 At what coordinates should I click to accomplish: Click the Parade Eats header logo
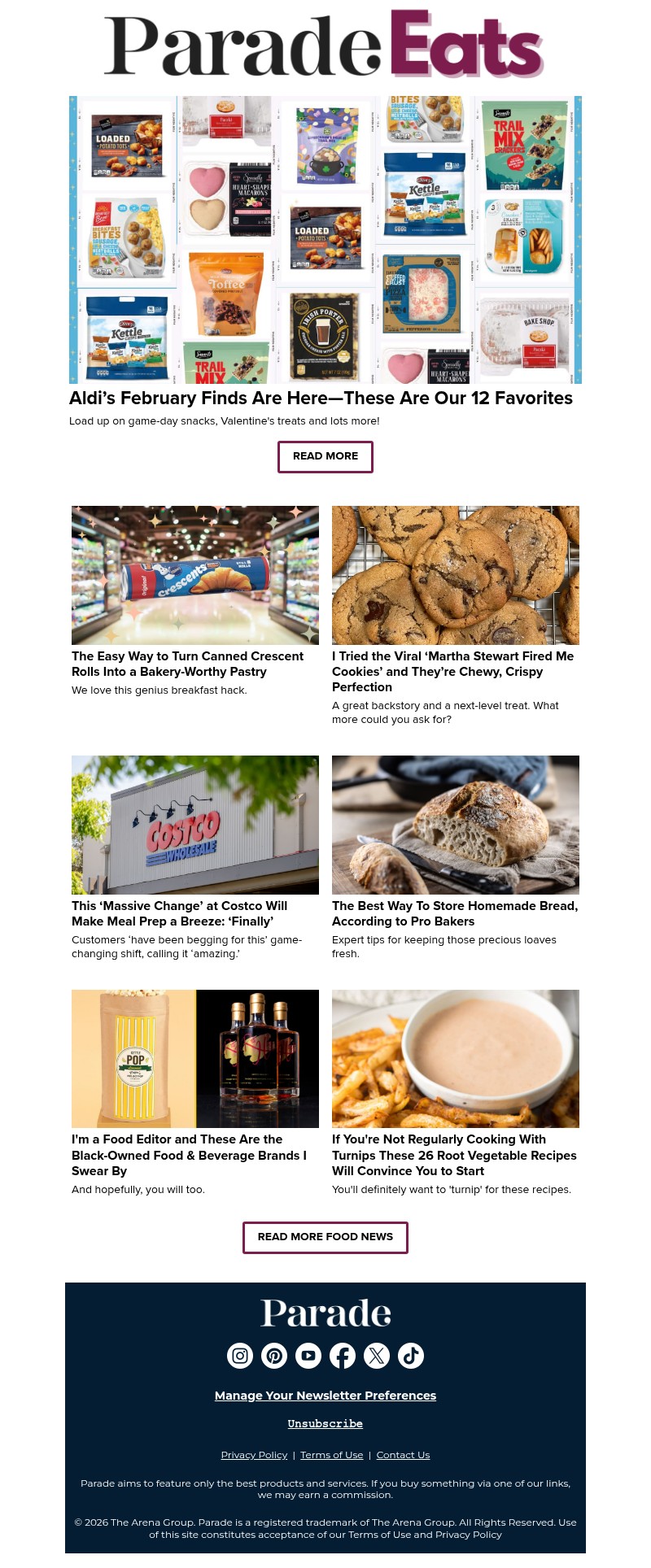325,45
